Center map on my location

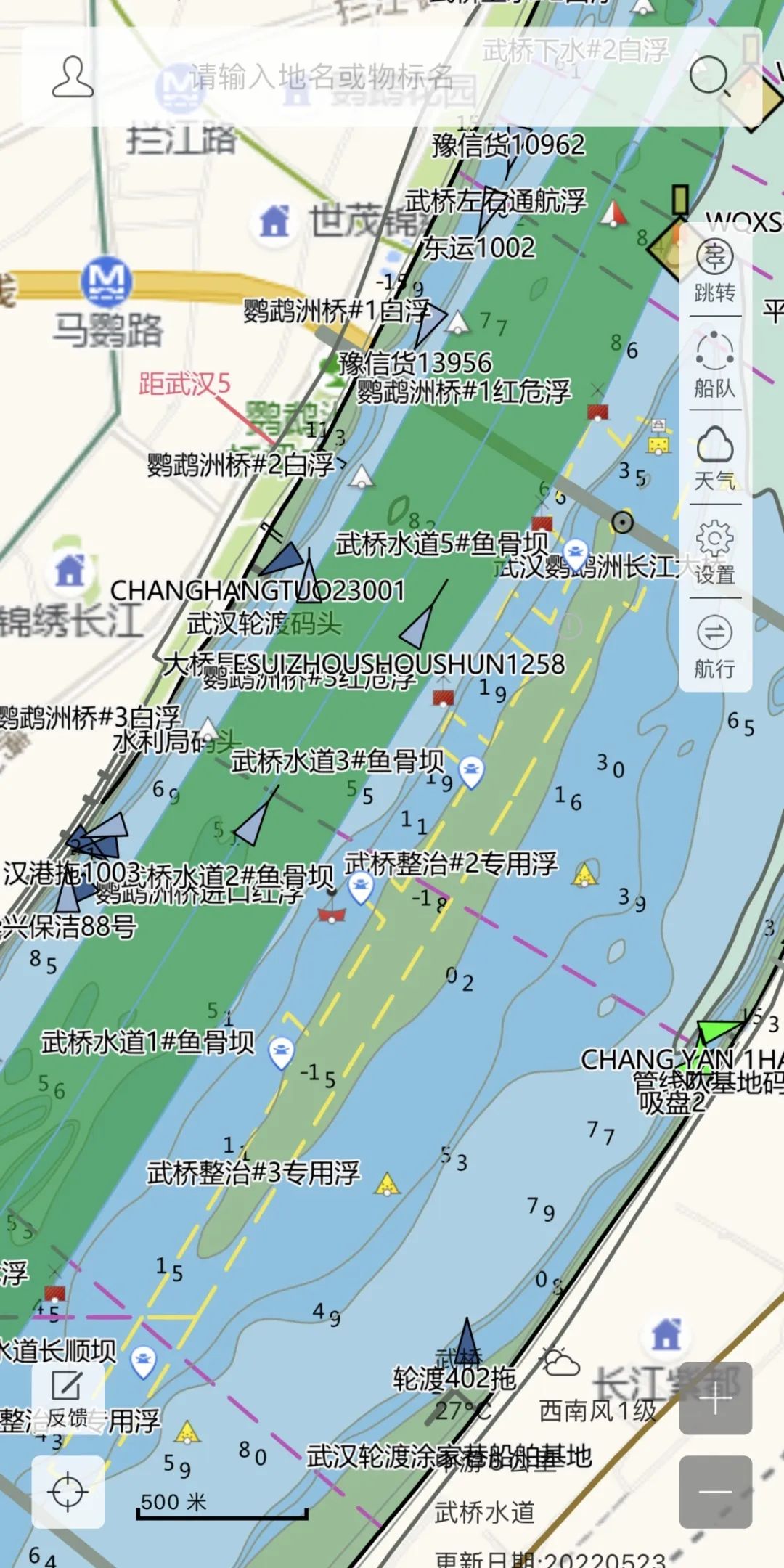(x=68, y=1492)
